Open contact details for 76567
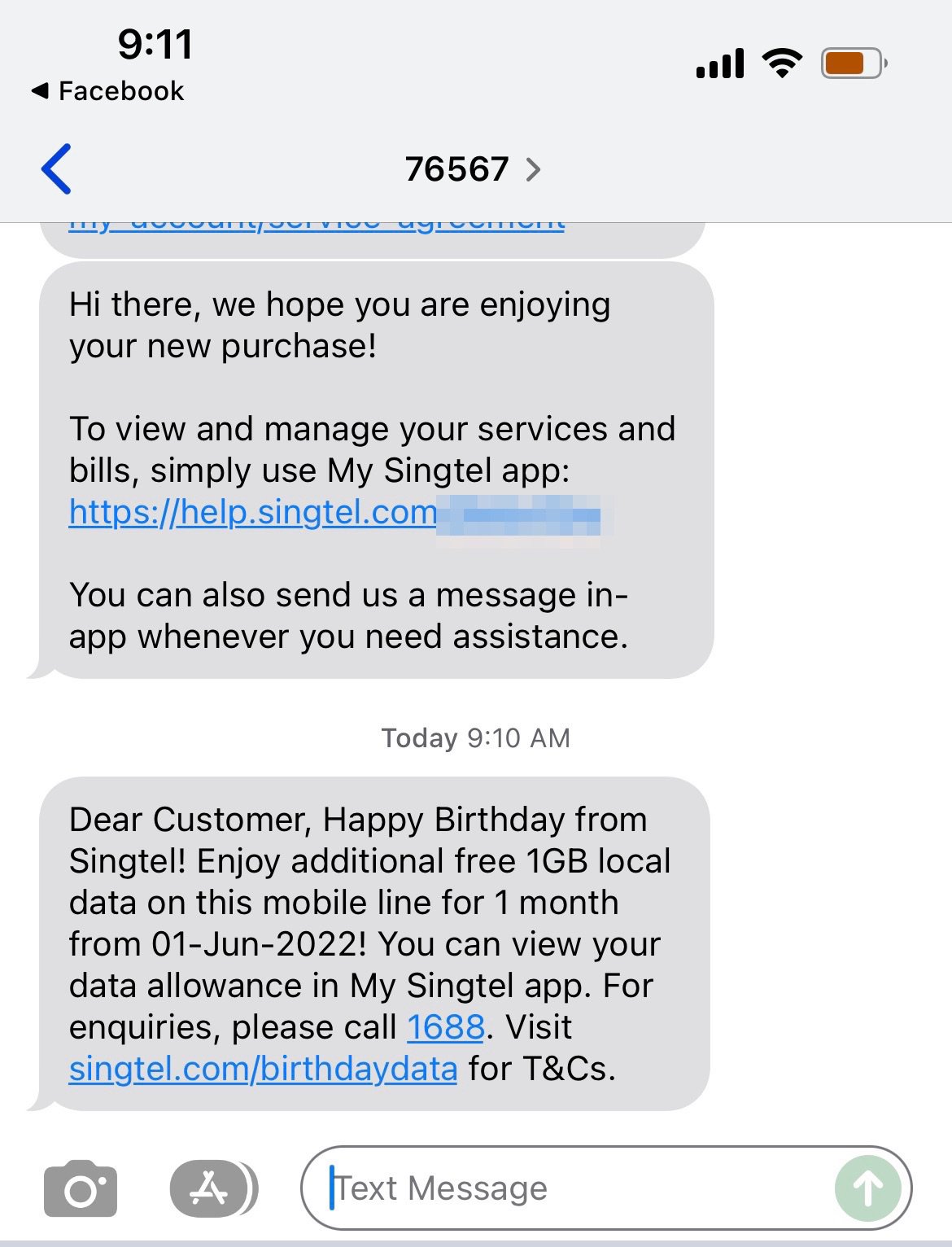This screenshot has width=952, height=1247. (x=472, y=169)
